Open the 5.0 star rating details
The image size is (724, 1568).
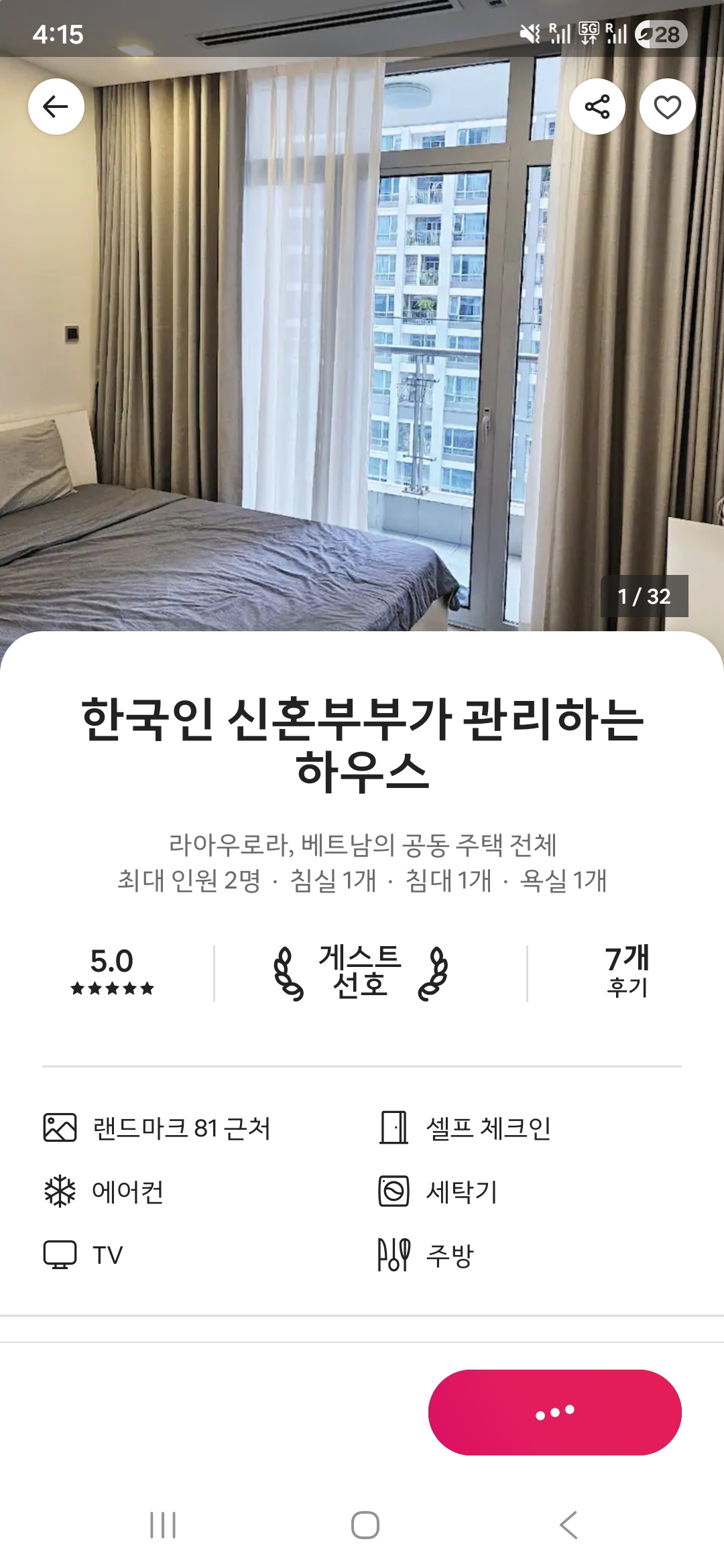(112, 971)
